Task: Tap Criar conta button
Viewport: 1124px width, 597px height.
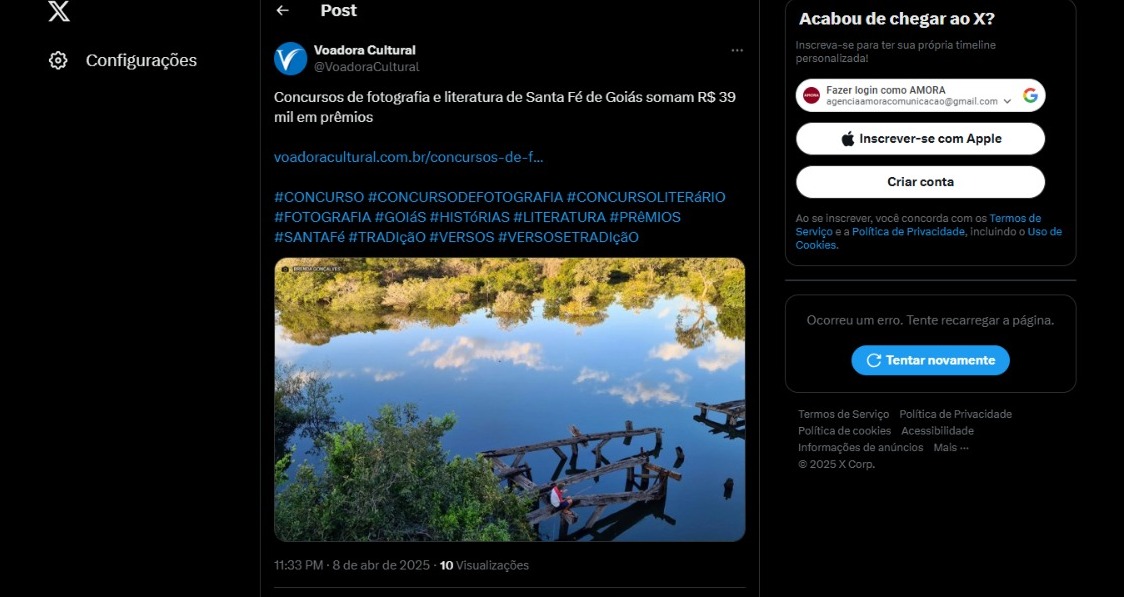Action: [920, 182]
